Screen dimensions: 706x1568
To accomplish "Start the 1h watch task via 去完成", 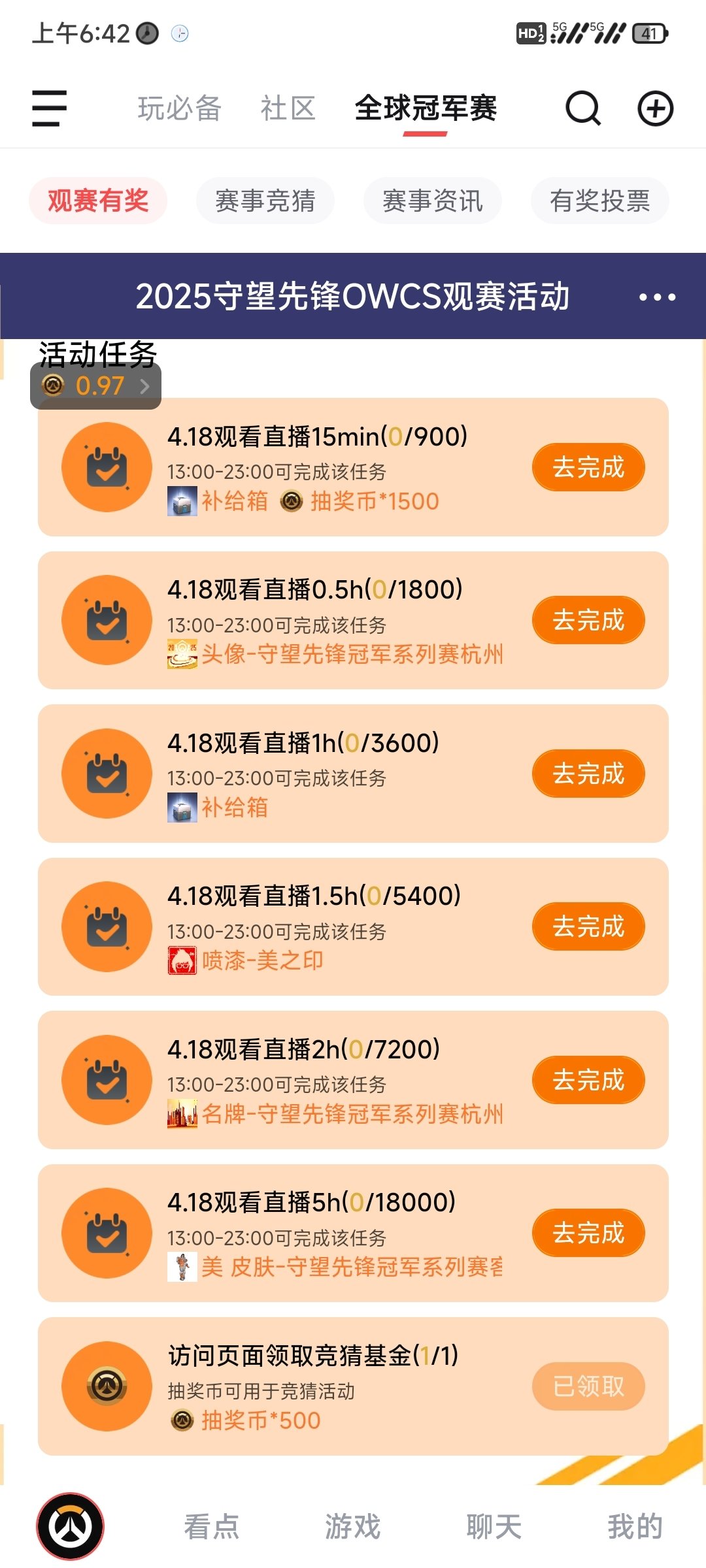I will (588, 774).
